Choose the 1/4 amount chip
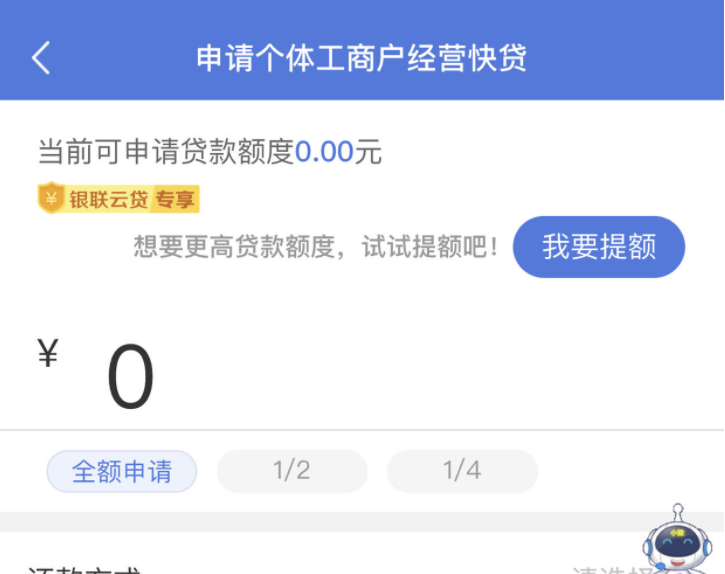Viewport: 725px width, 574px height. 462,471
